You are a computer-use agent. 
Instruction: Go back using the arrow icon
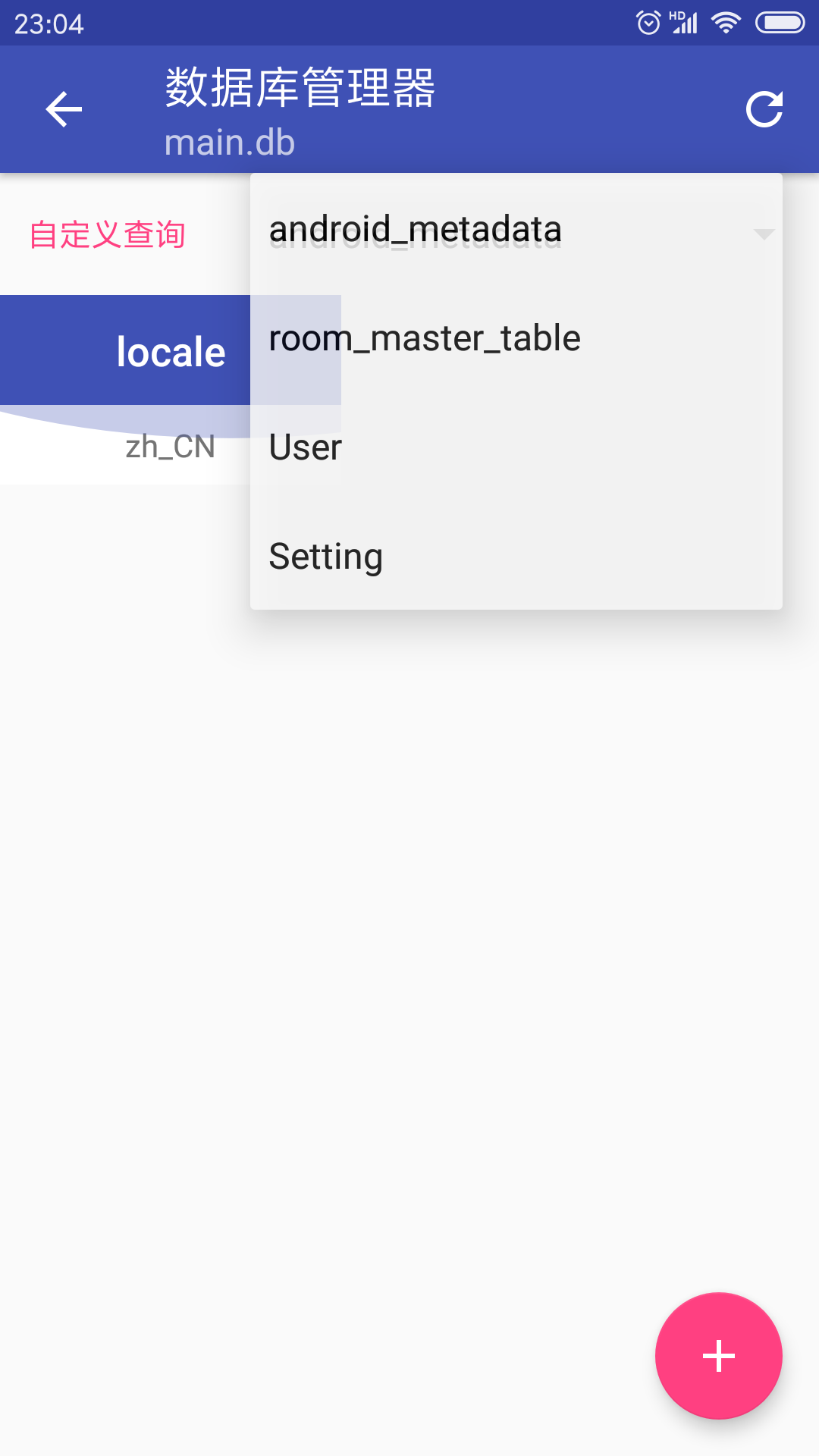click(x=64, y=109)
